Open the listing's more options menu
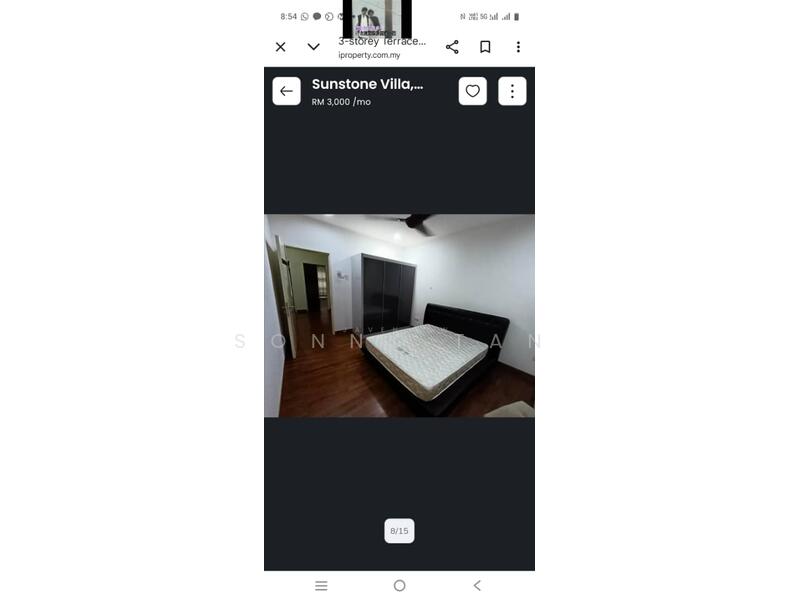 coord(512,91)
